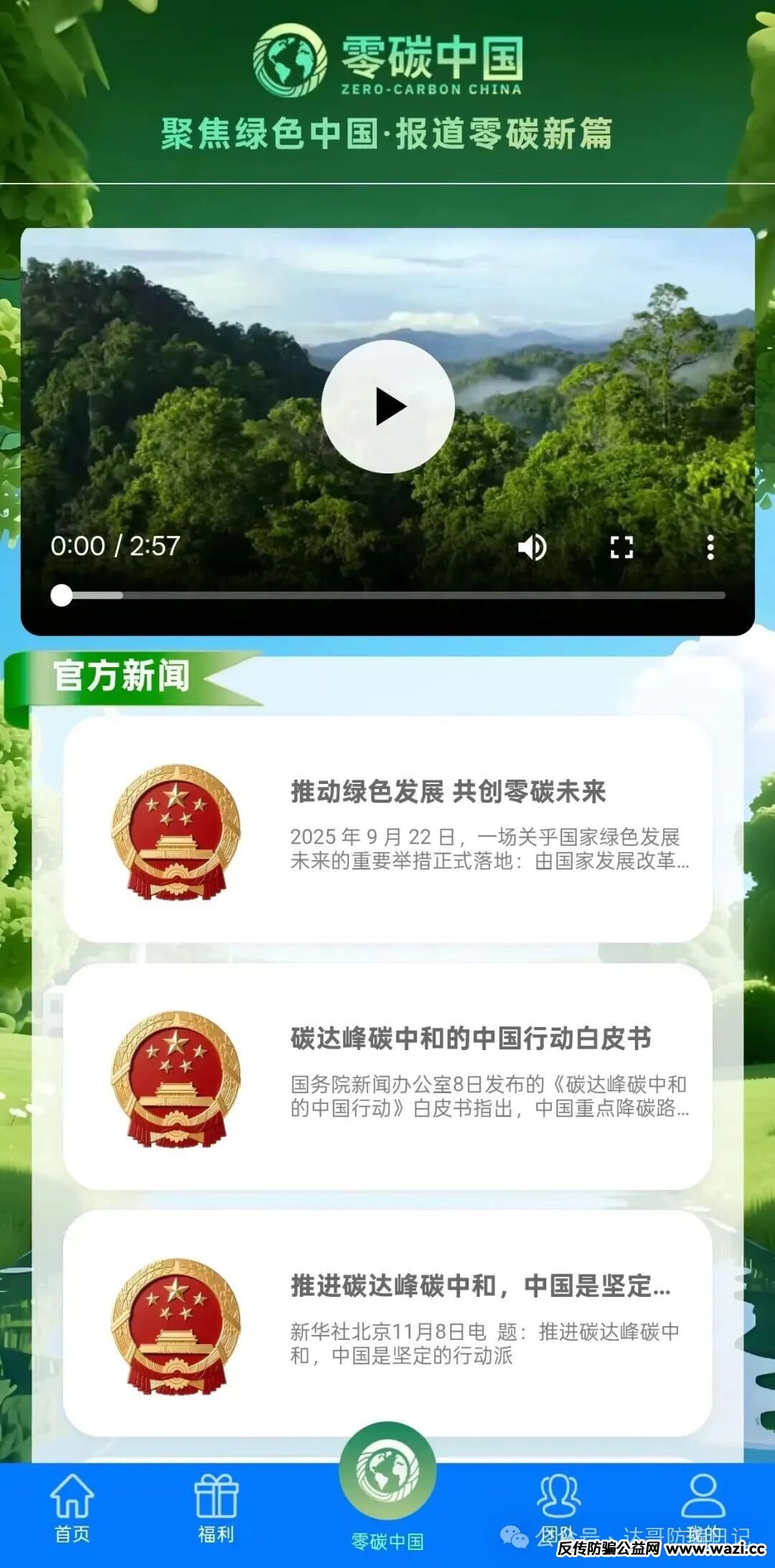
Task: Switch to the 福利 tab
Action: pyautogui.click(x=216, y=1508)
